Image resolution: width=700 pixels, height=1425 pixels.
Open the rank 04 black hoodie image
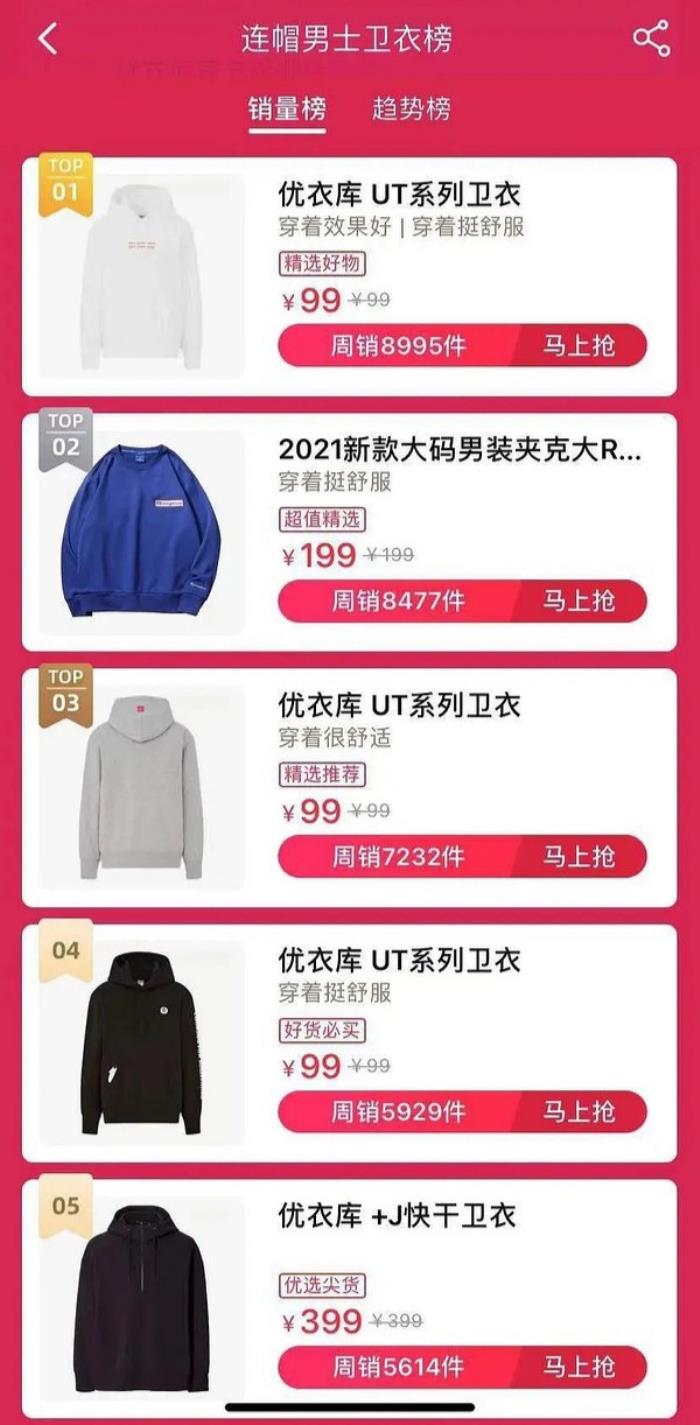pos(142,1043)
